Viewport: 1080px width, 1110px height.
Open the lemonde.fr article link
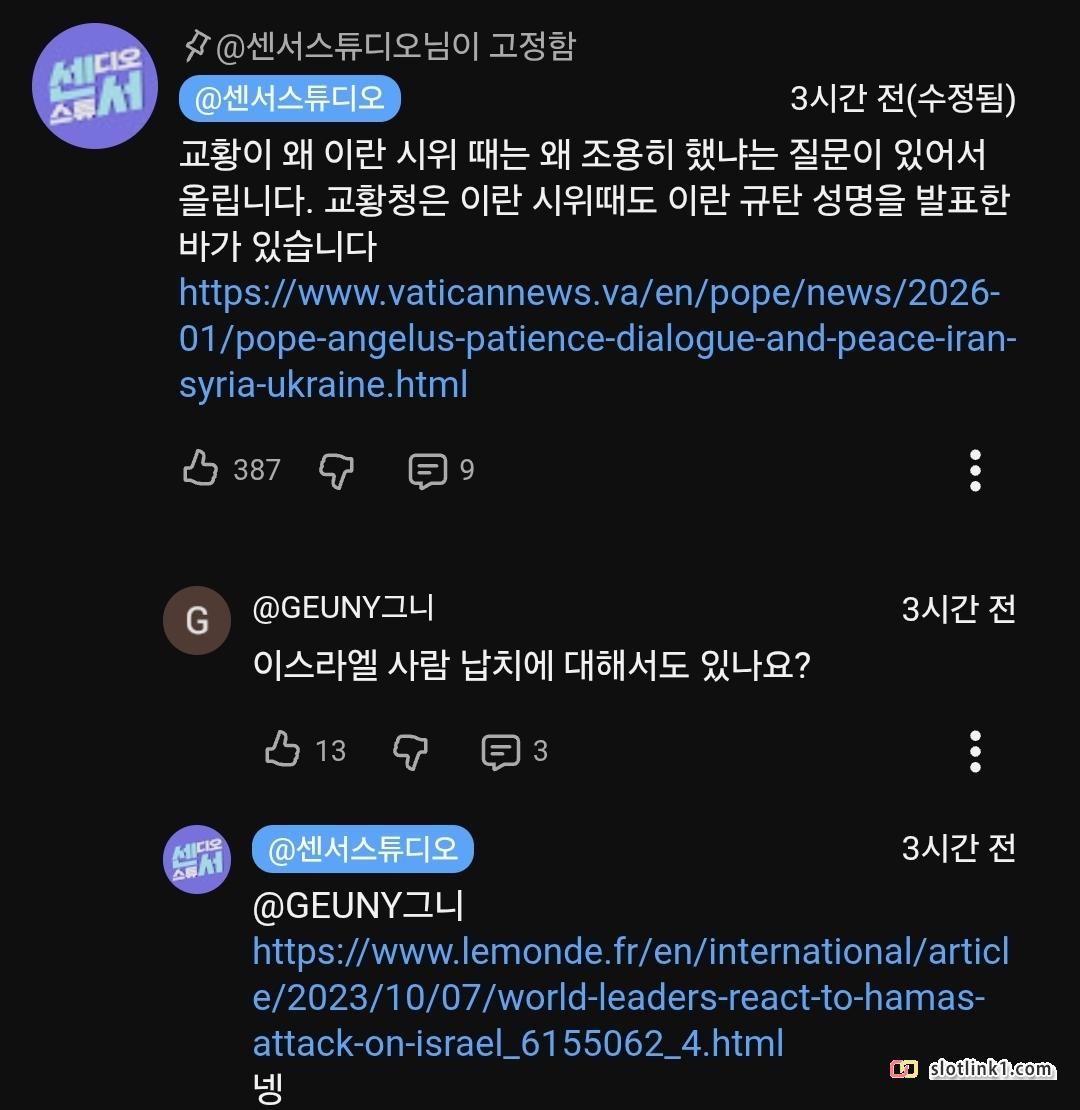pos(630,997)
